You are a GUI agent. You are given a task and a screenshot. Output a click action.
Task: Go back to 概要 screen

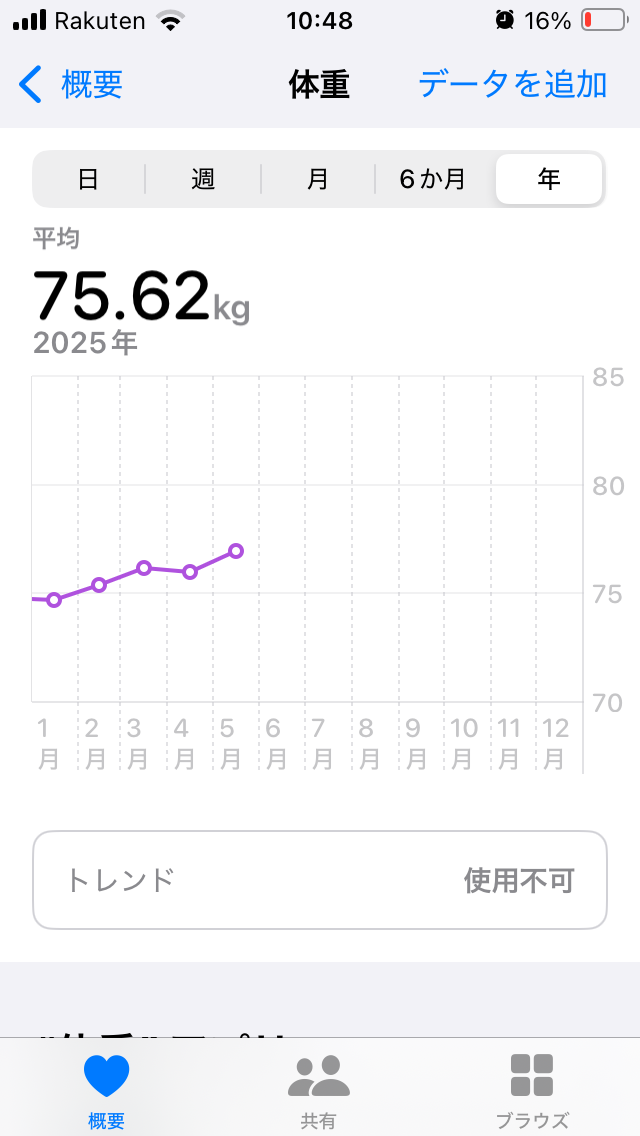(71, 85)
